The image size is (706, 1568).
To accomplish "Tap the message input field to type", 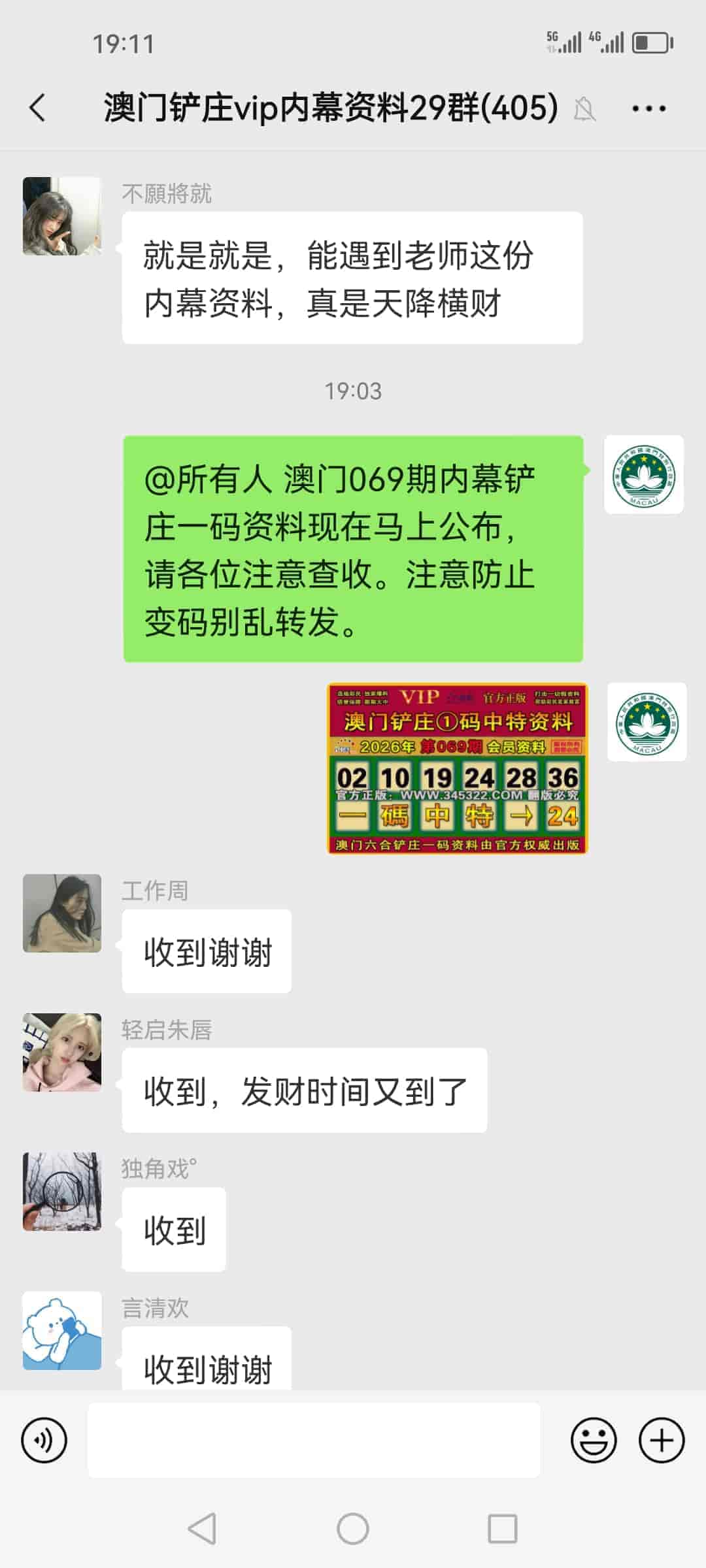I will (314, 1440).
